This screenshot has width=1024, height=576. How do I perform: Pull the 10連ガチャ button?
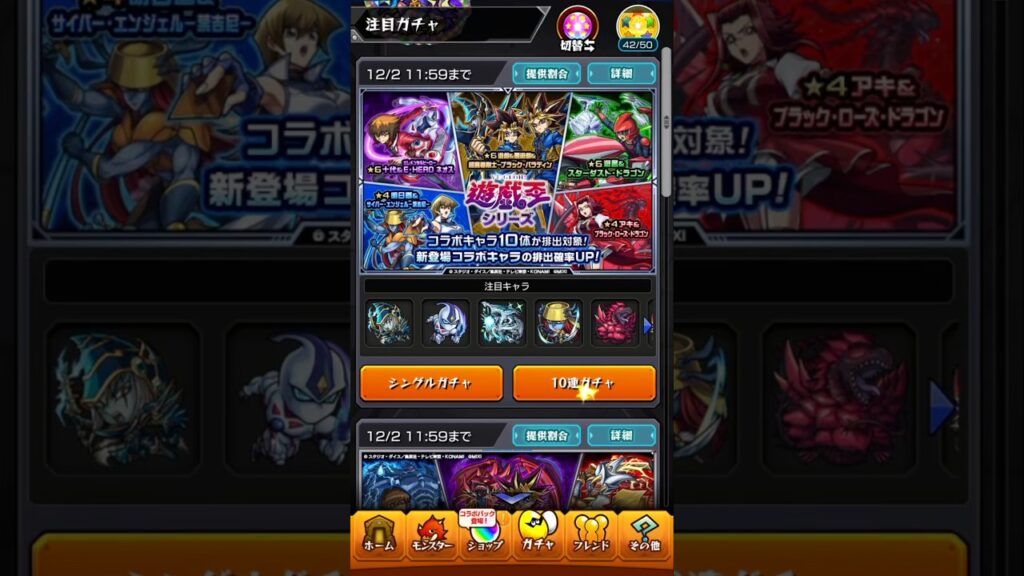(584, 383)
